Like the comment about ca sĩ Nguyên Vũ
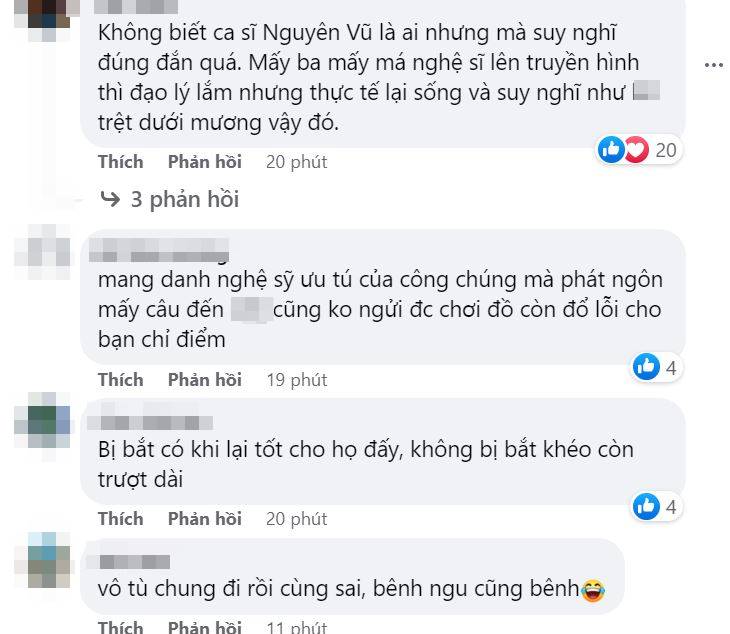The width and height of the screenshot is (730, 634). point(121,161)
